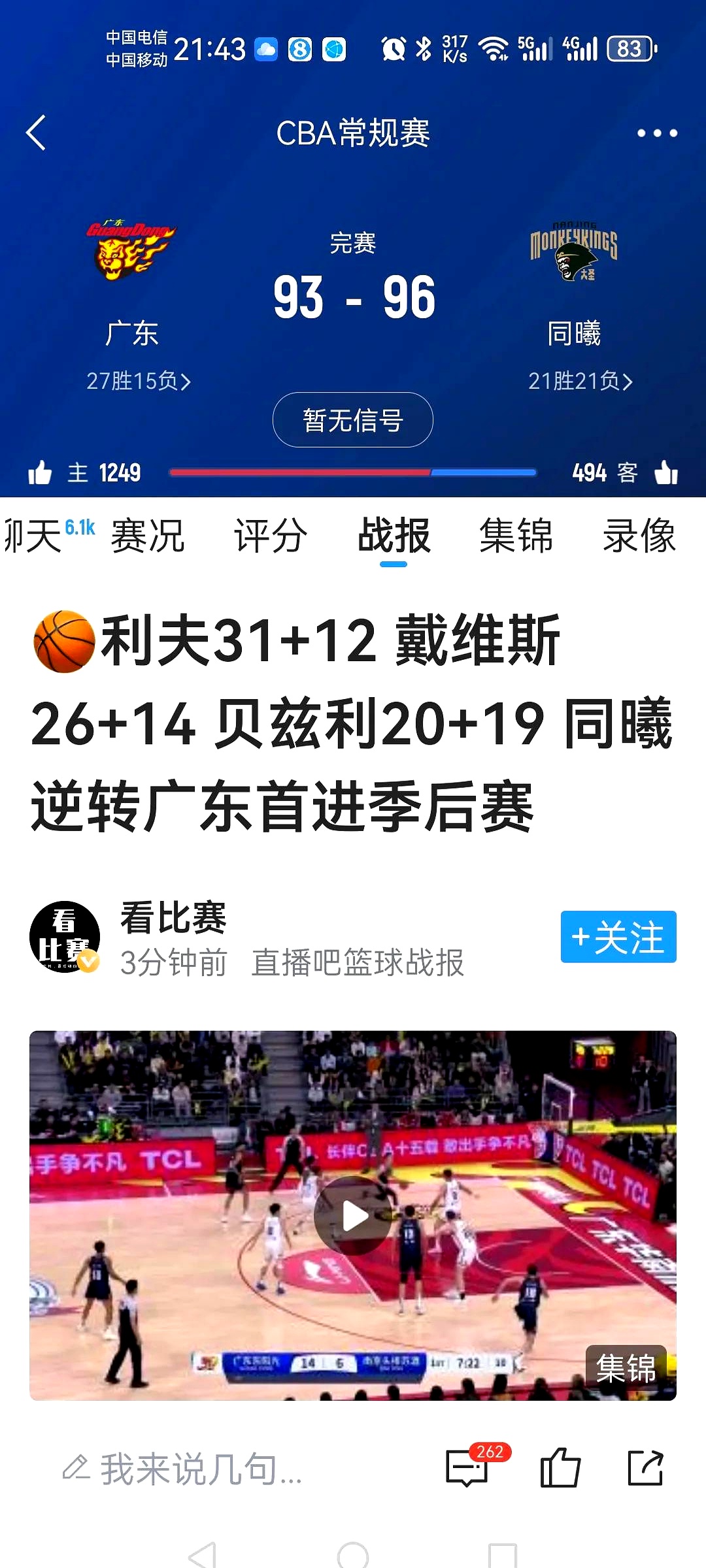This screenshot has height=1568, width=706.
Task: Give a thumbs-up for the away team
Action: pyautogui.click(x=665, y=472)
